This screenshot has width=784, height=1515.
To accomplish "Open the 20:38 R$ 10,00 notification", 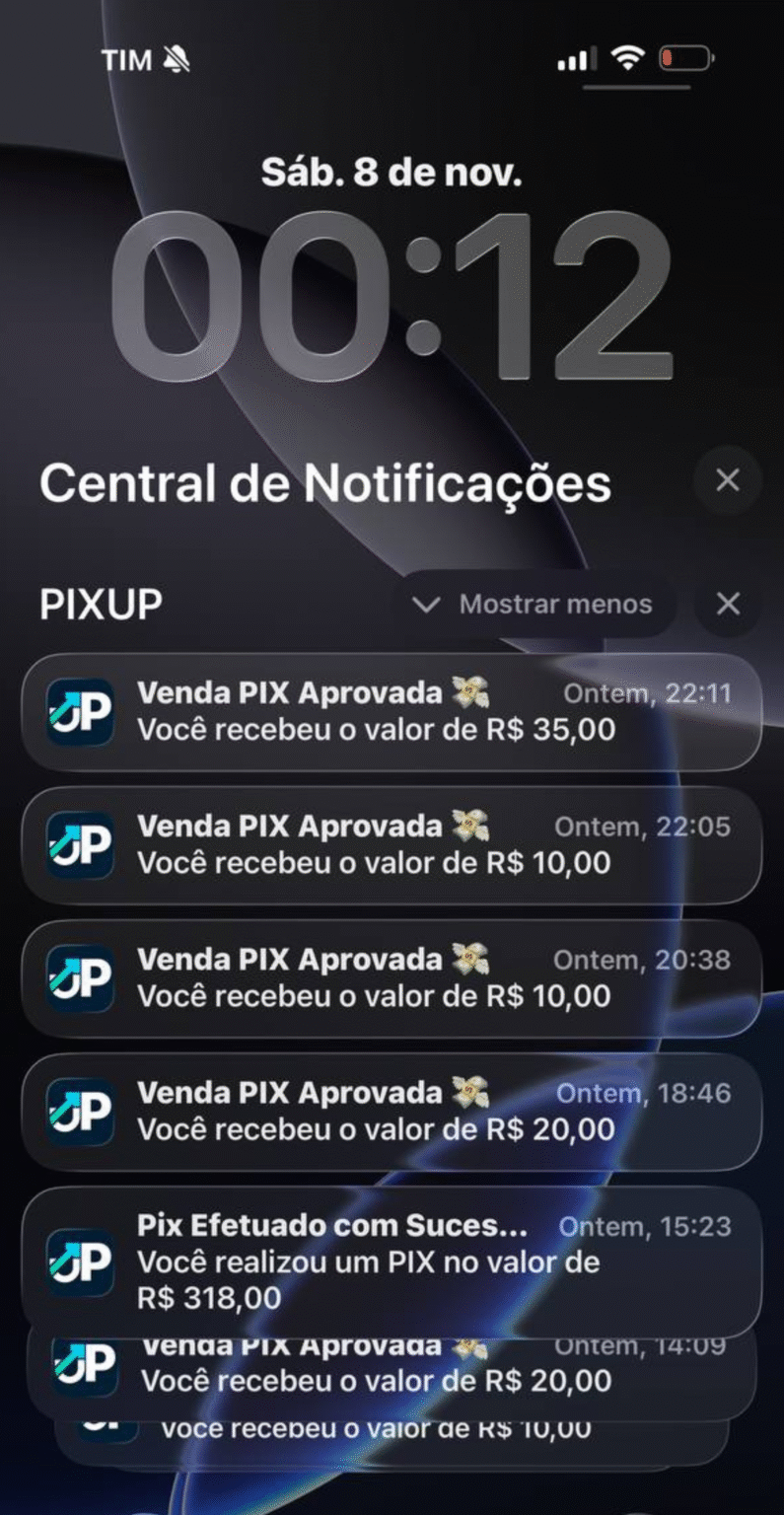I will tap(391, 977).
